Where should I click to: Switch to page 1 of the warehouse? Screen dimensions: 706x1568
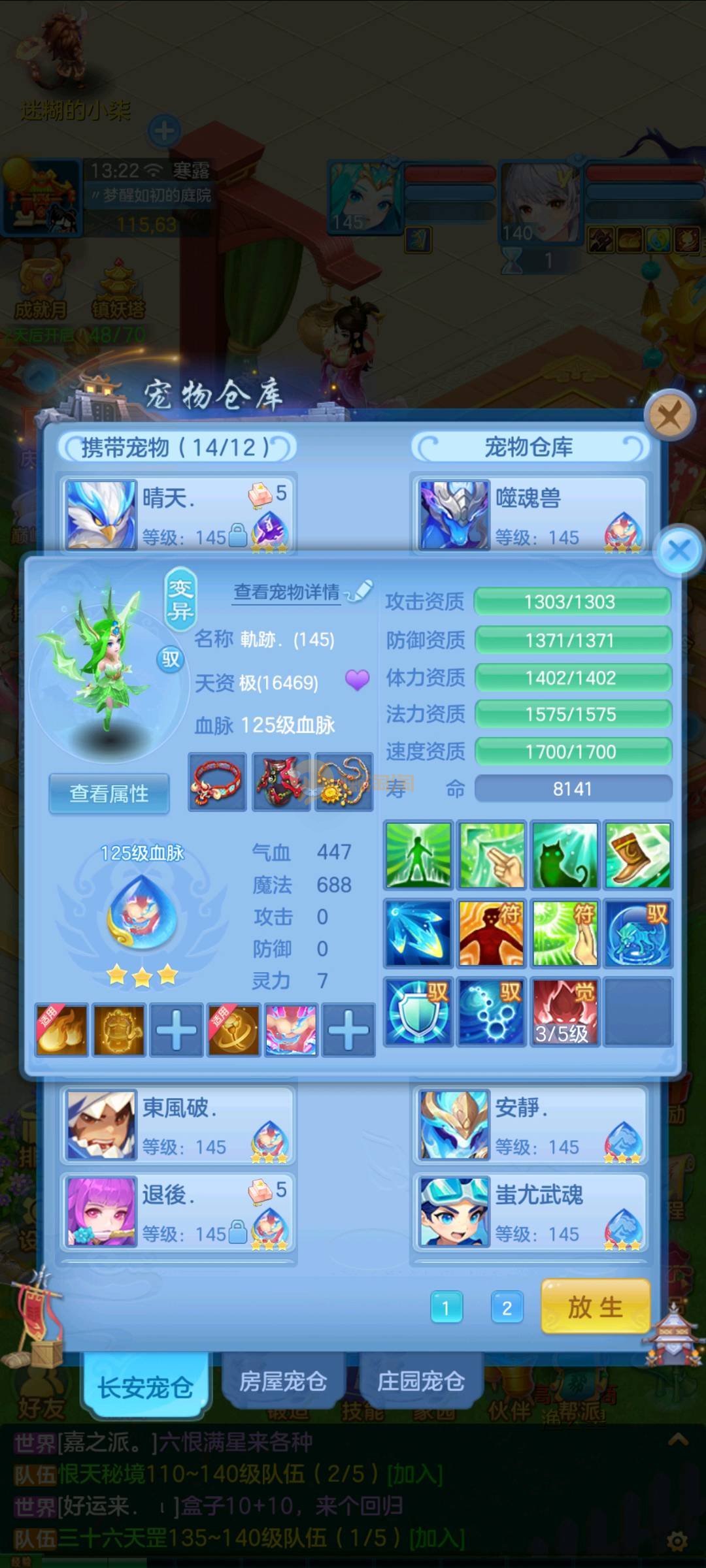click(446, 1308)
